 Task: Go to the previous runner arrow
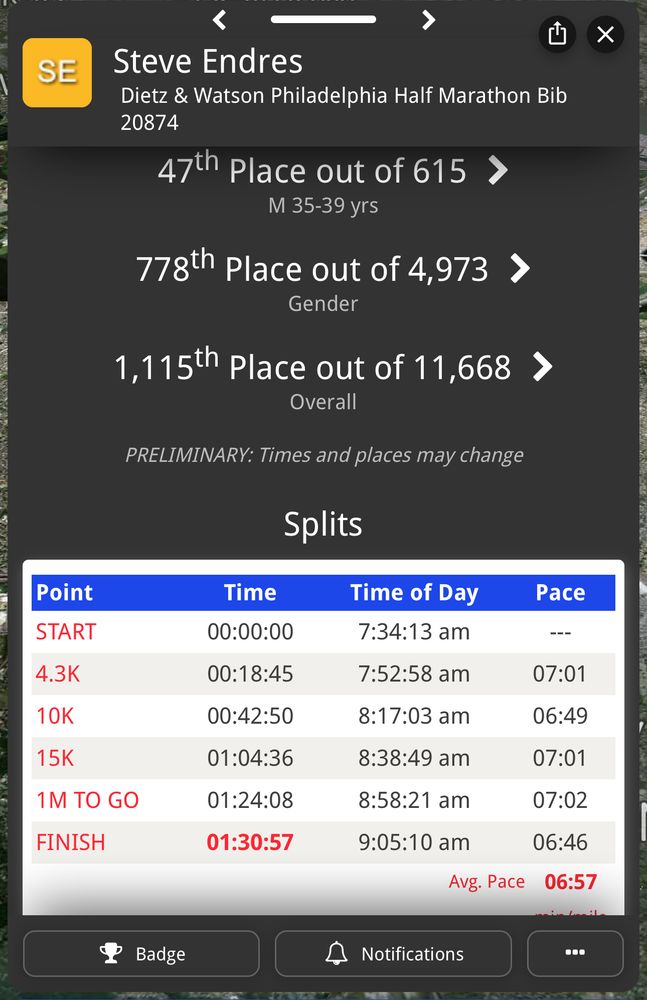pyautogui.click(x=220, y=20)
